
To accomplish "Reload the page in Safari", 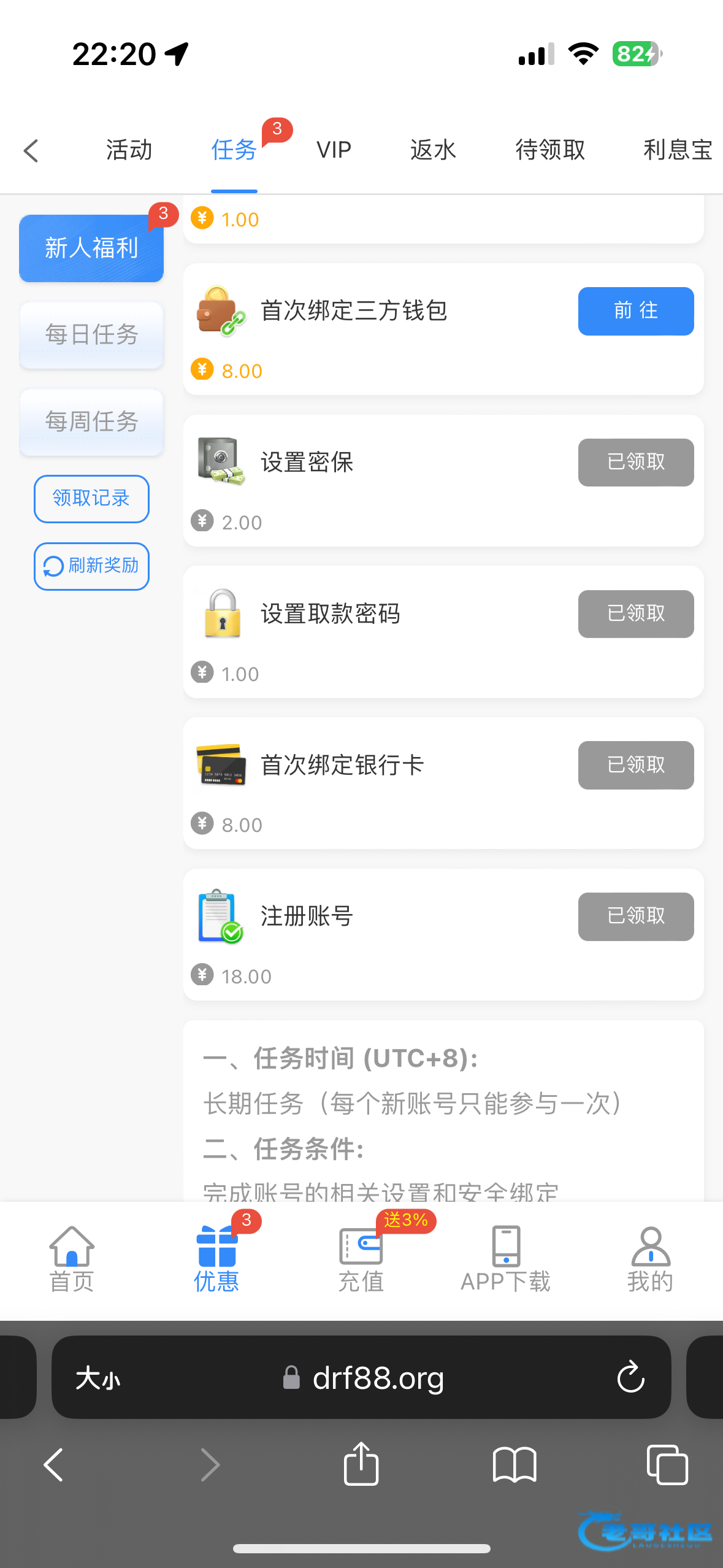I will [x=630, y=1378].
